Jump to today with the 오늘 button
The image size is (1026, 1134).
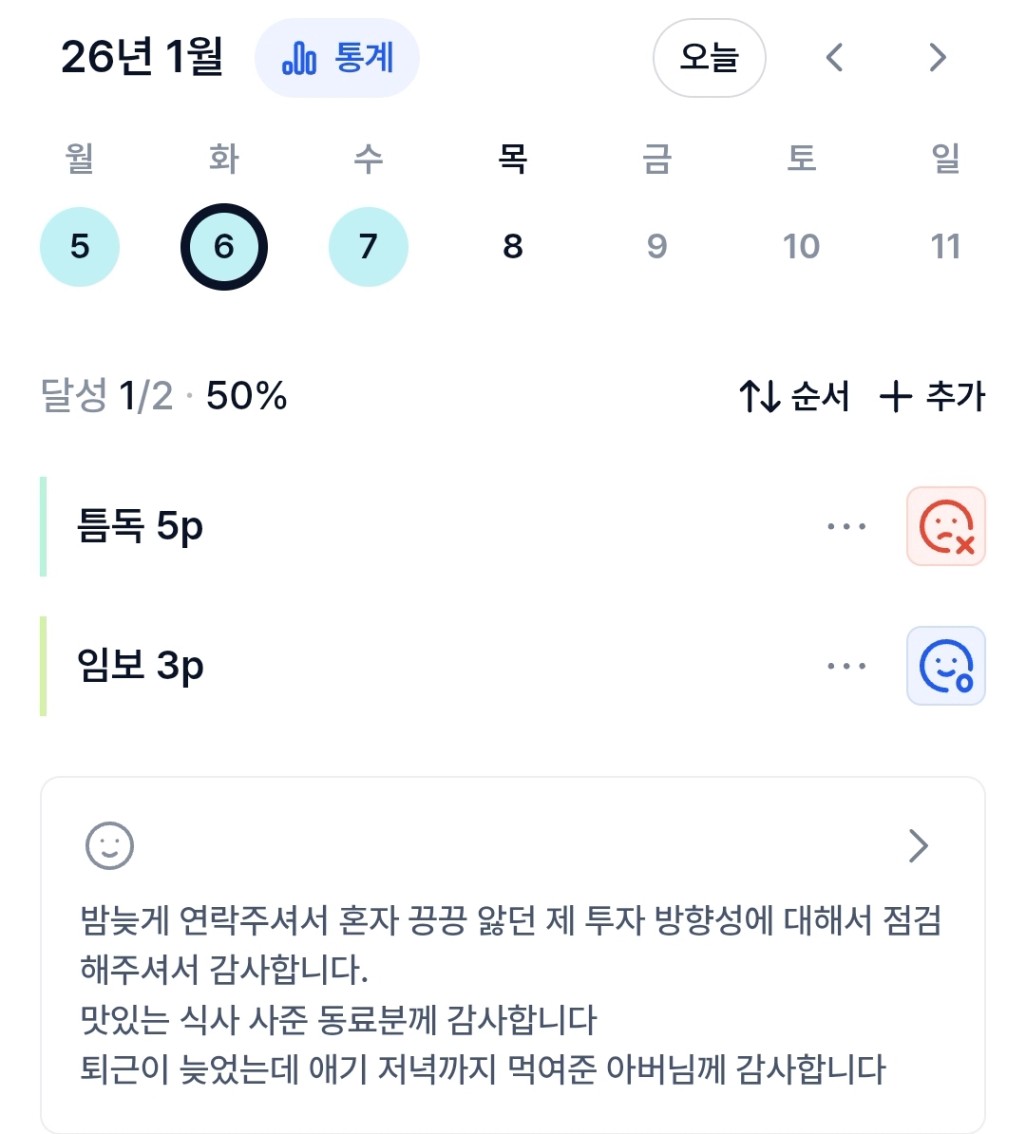point(709,58)
